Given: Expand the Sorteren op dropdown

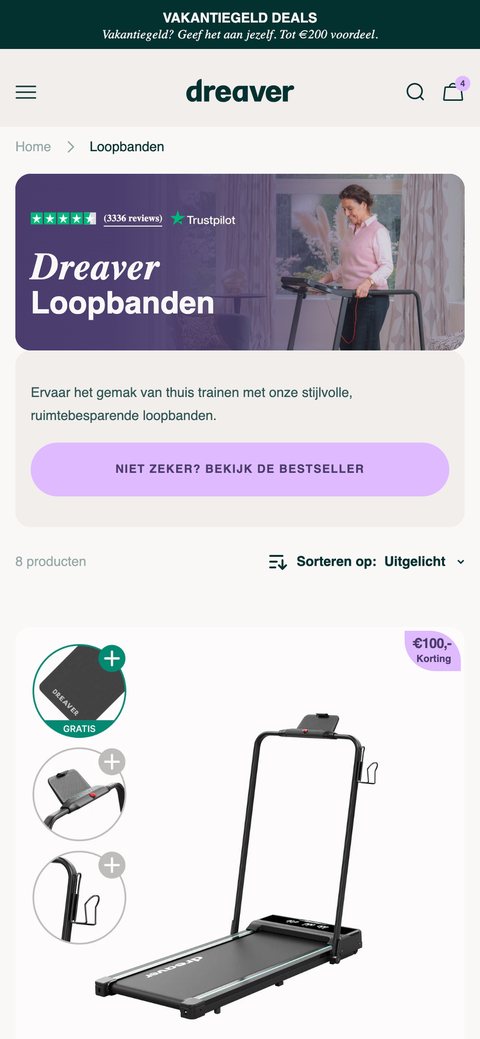Looking at the screenshot, I should point(367,562).
